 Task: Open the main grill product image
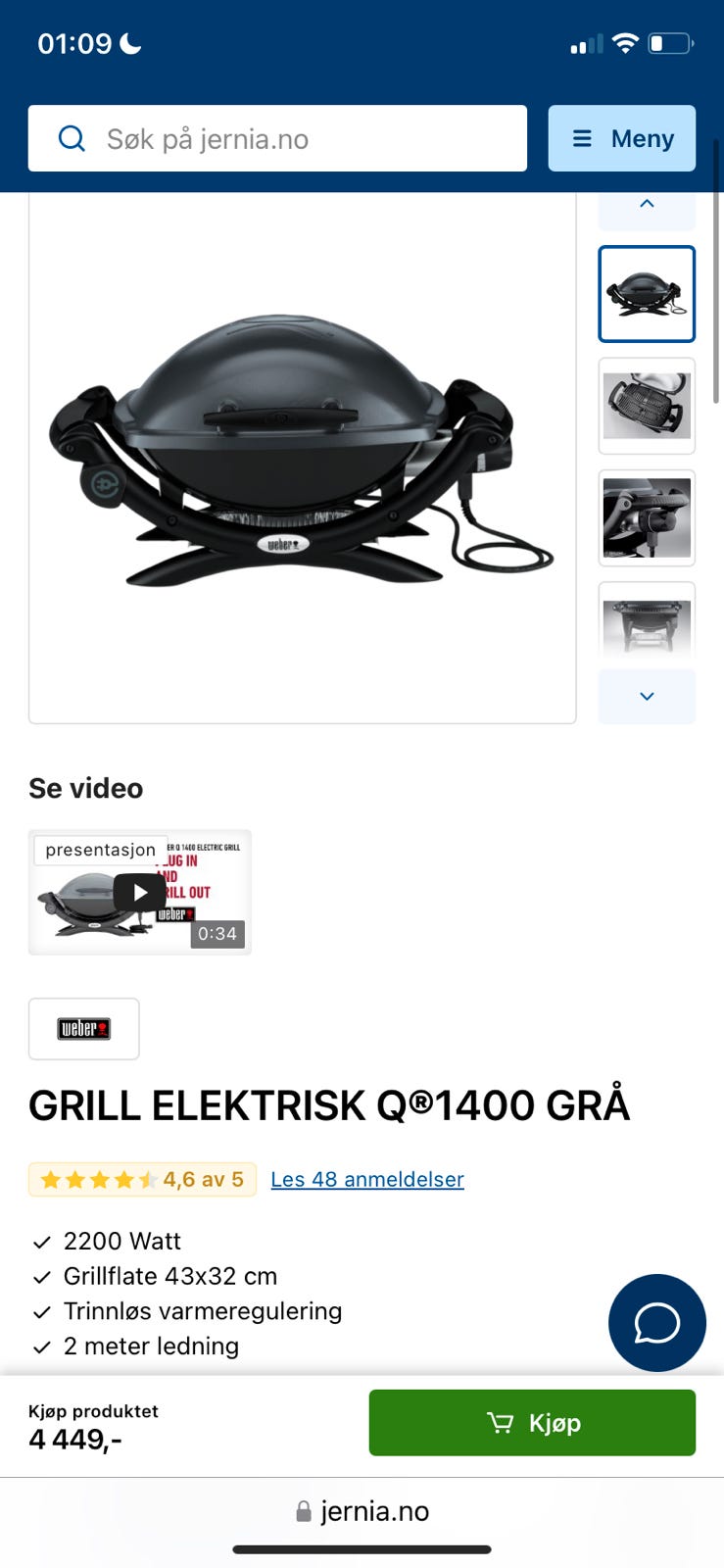point(302,456)
